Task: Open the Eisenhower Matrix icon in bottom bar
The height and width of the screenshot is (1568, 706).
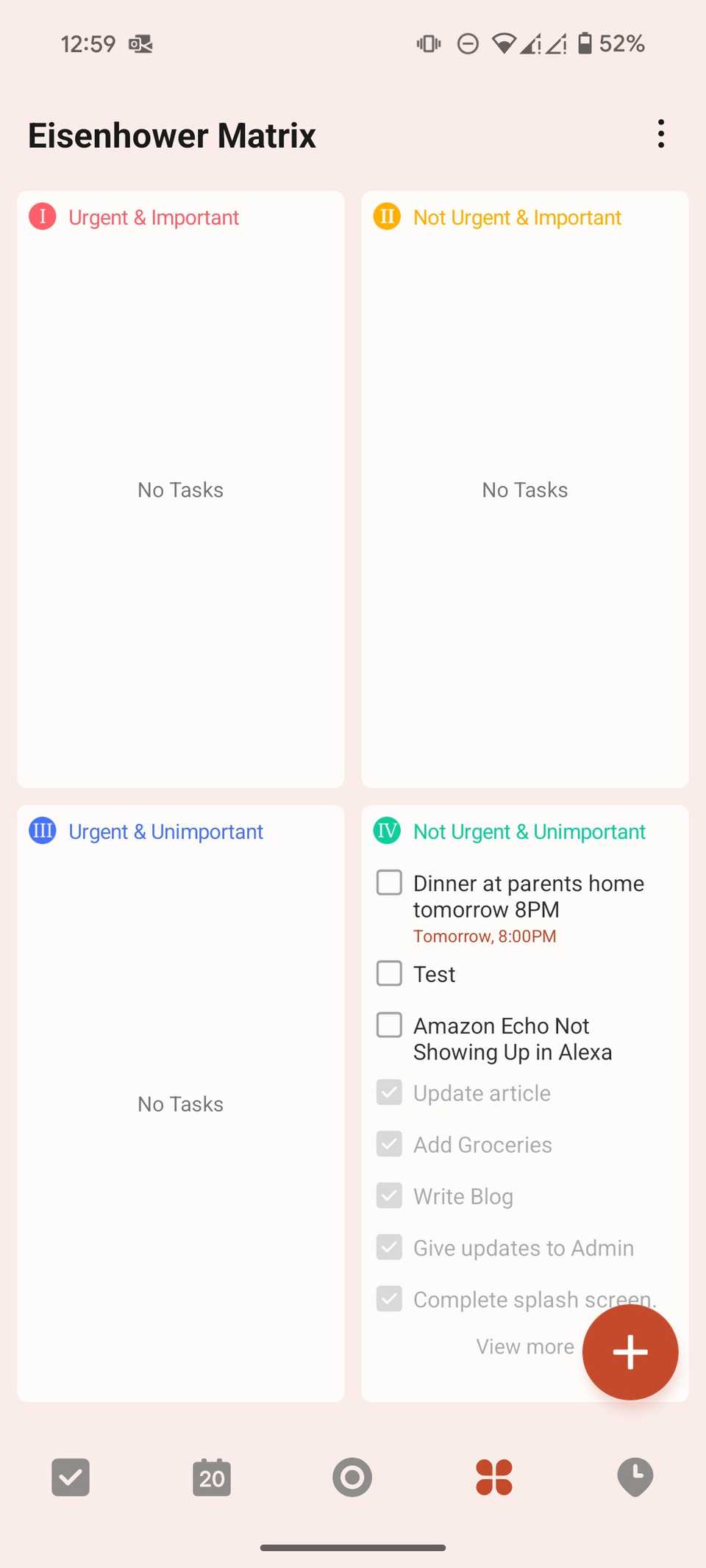Action: [493, 1478]
